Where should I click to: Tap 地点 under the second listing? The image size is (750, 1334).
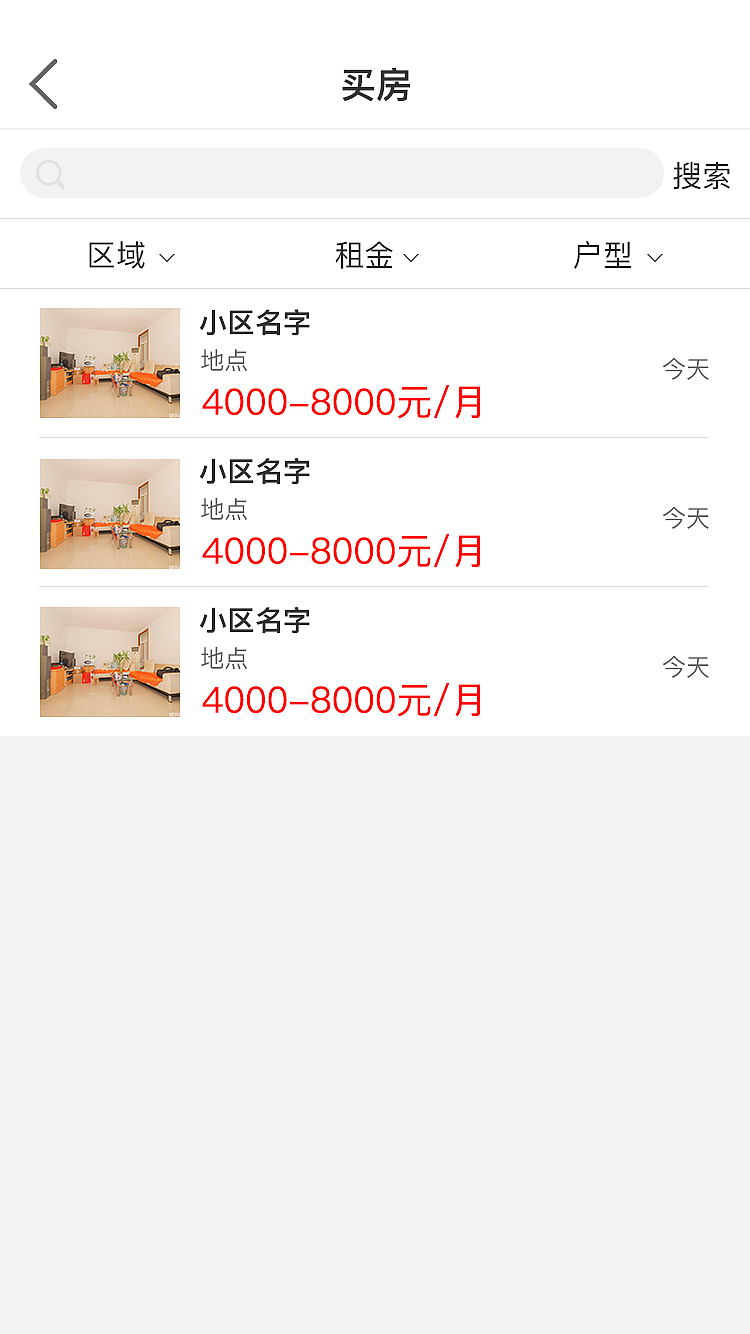point(221,511)
